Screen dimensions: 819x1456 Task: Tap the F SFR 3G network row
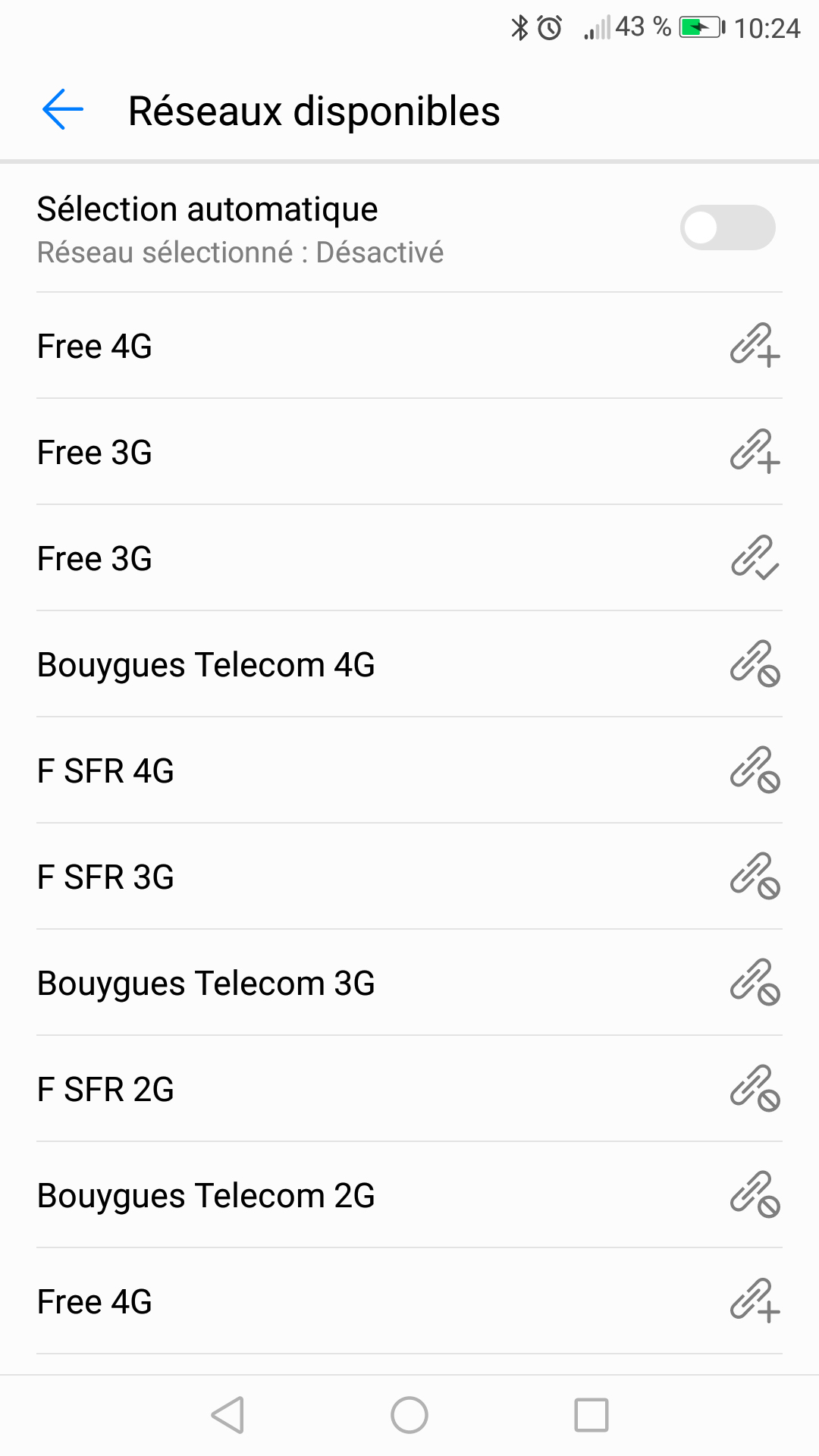pyautogui.click(x=409, y=877)
